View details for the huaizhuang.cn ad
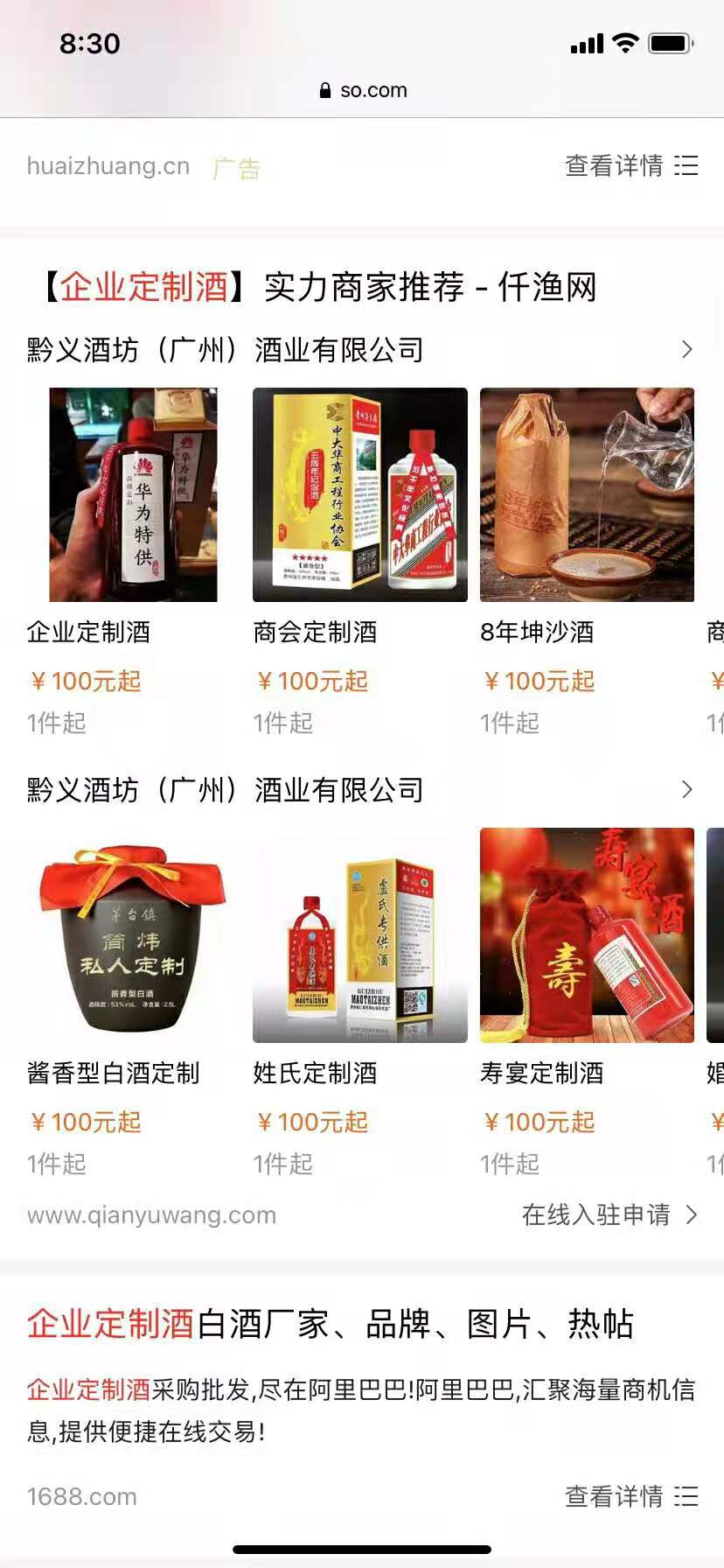The image size is (724, 1568). (630, 165)
